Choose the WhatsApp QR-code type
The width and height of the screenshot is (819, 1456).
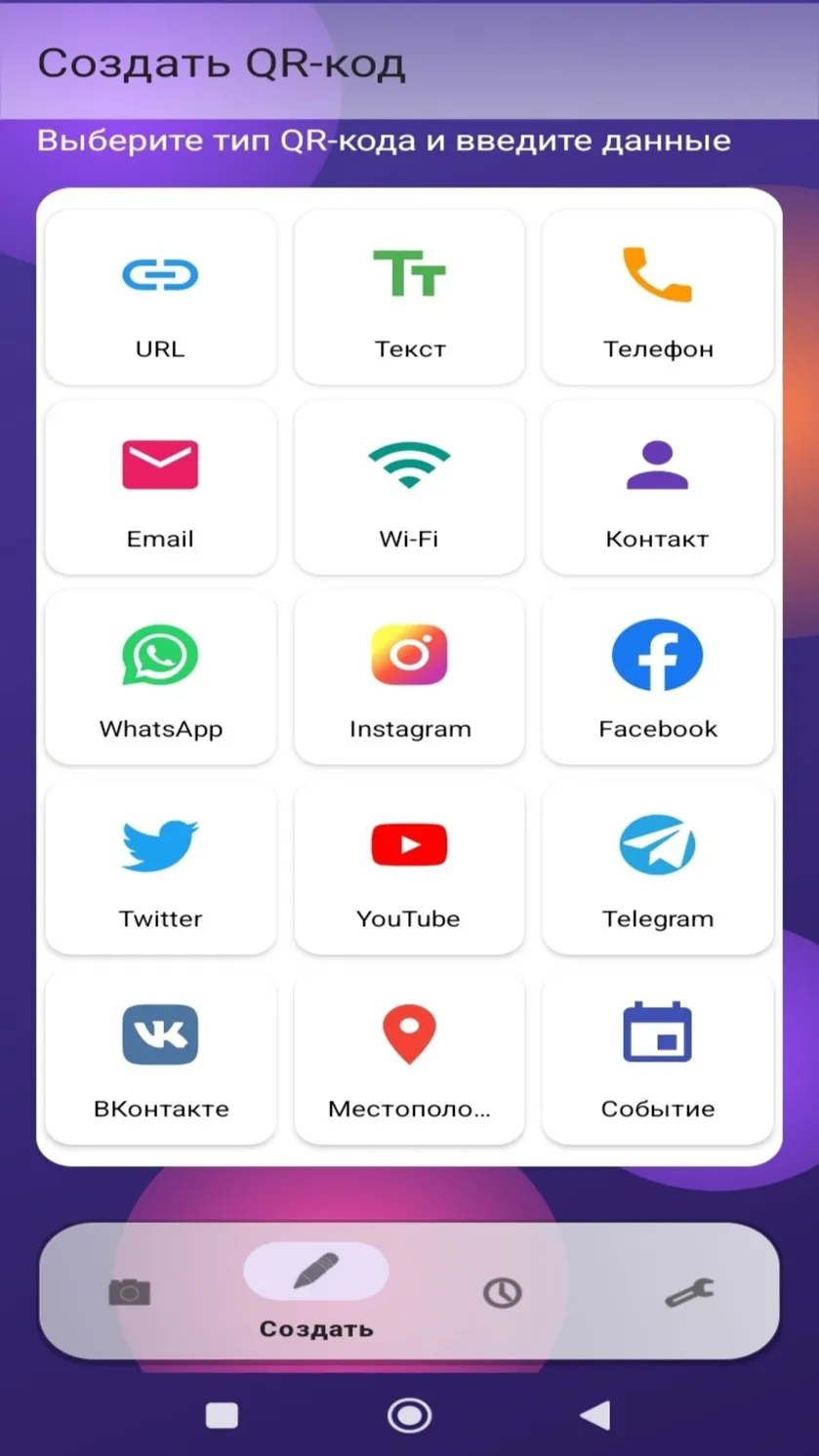pyautogui.click(x=161, y=677)
